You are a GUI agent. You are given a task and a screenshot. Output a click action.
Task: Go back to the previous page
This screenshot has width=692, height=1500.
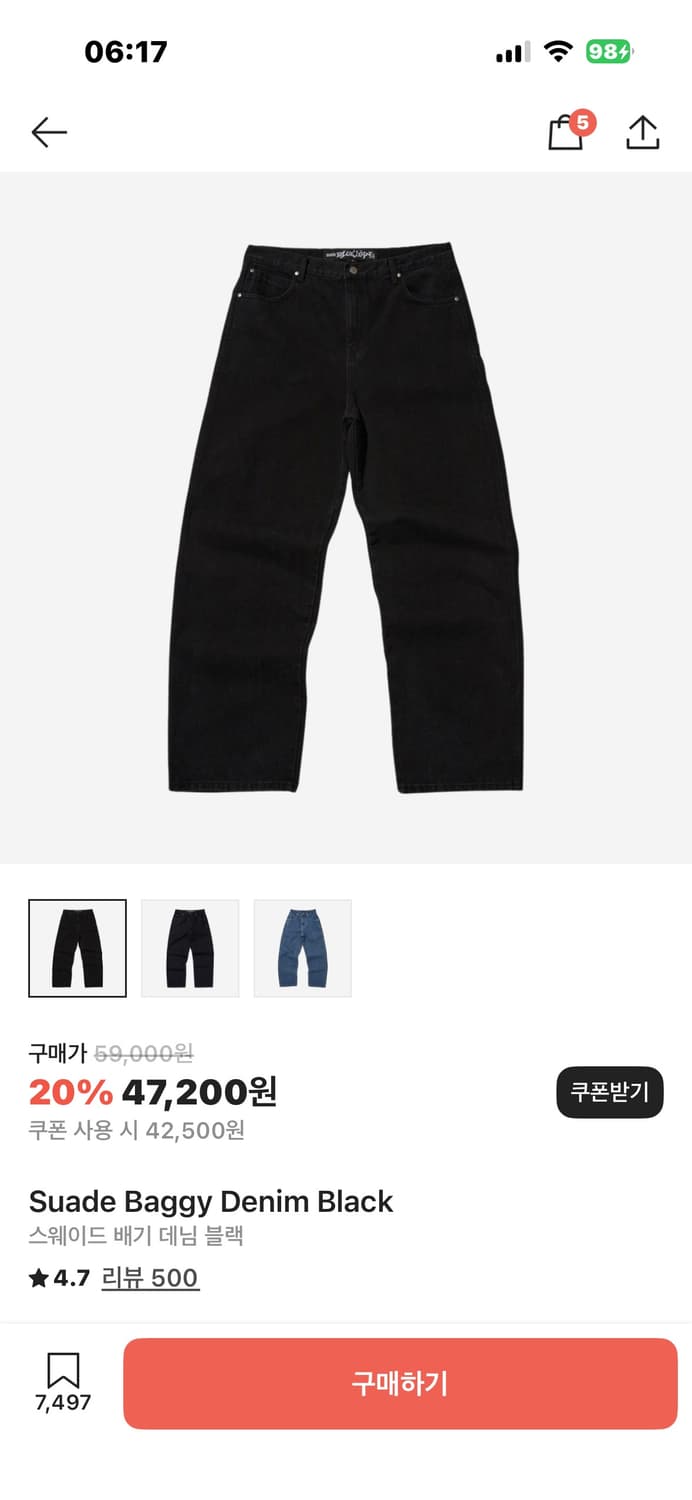(48, 132)
